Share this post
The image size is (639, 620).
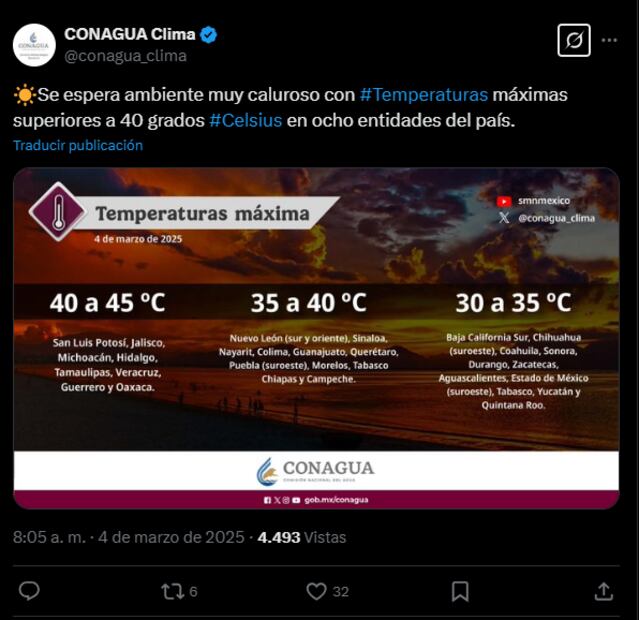(x=603, y=591)
